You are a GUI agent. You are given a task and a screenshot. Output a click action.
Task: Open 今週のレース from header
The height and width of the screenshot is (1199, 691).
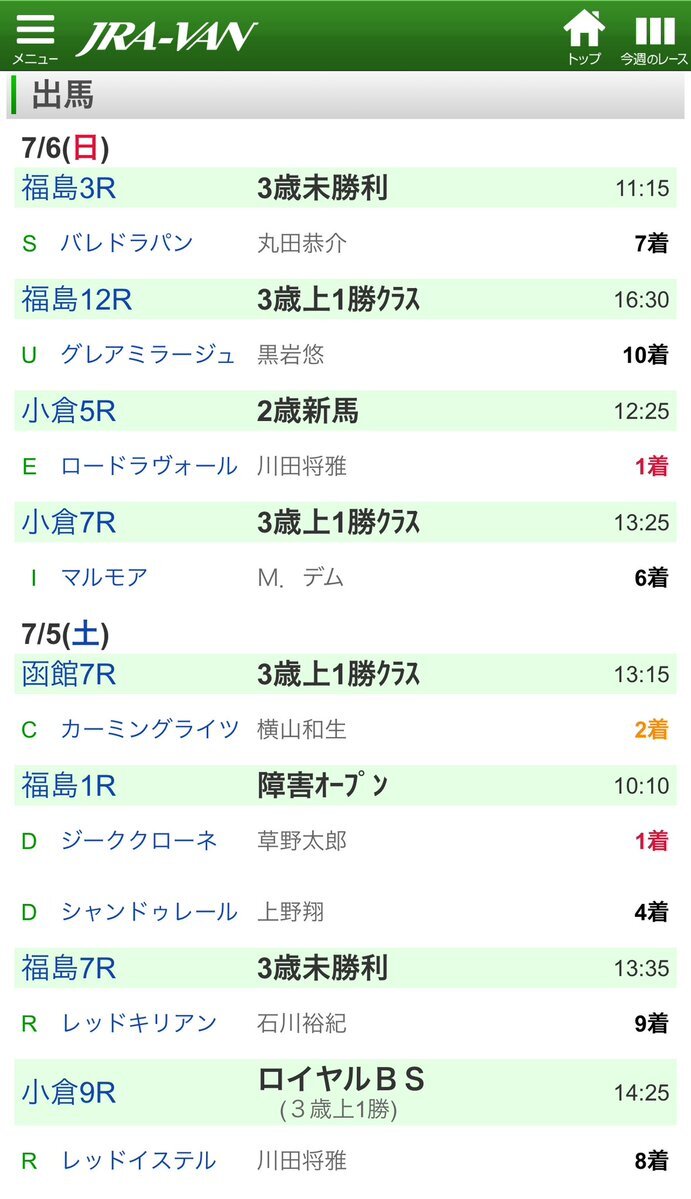click(654, 37)
